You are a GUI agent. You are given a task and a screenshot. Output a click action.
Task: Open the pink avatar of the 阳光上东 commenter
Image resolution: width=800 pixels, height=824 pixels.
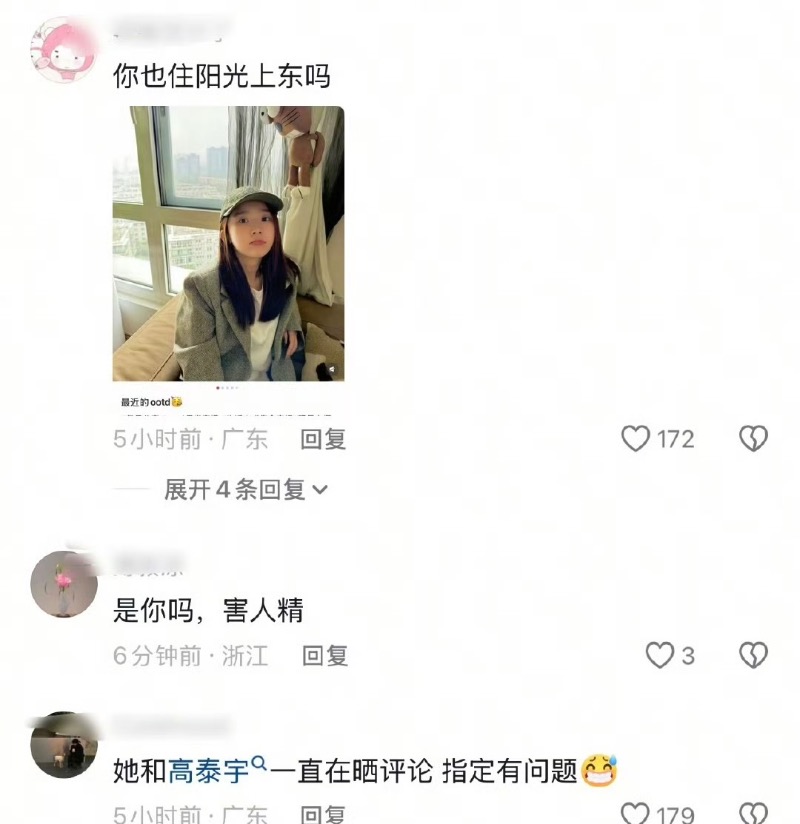click(x=63, y=49)
